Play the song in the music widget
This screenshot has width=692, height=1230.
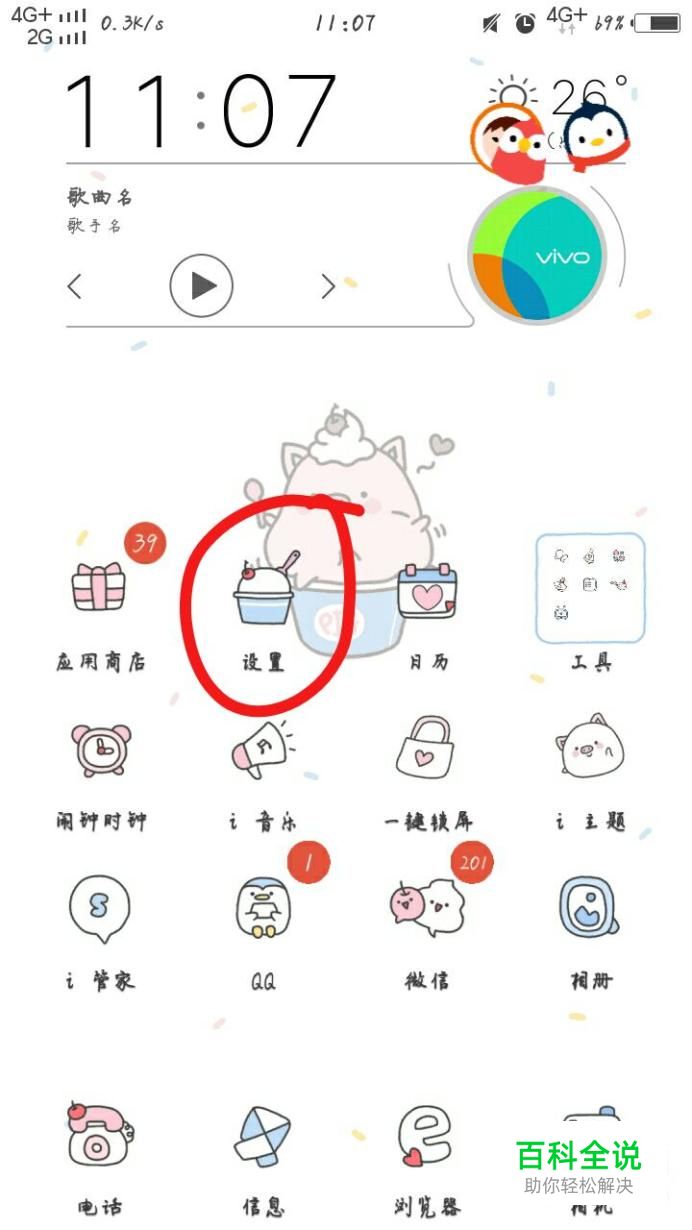click(x=201, y=286)
